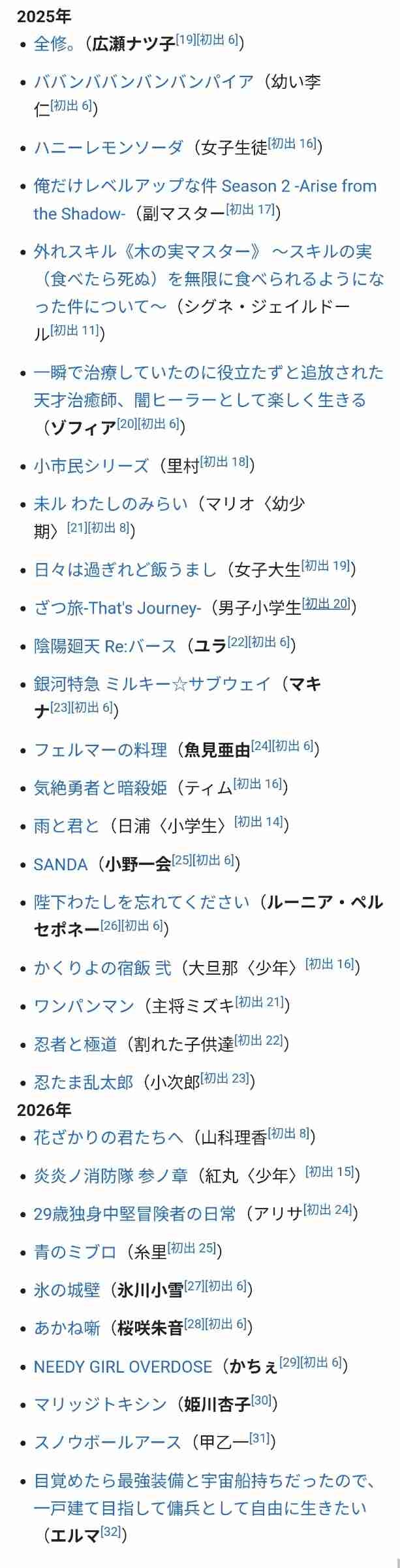Open the 陰陽廻天 Re:バース link
The image size is (400, 1568).
105,647
